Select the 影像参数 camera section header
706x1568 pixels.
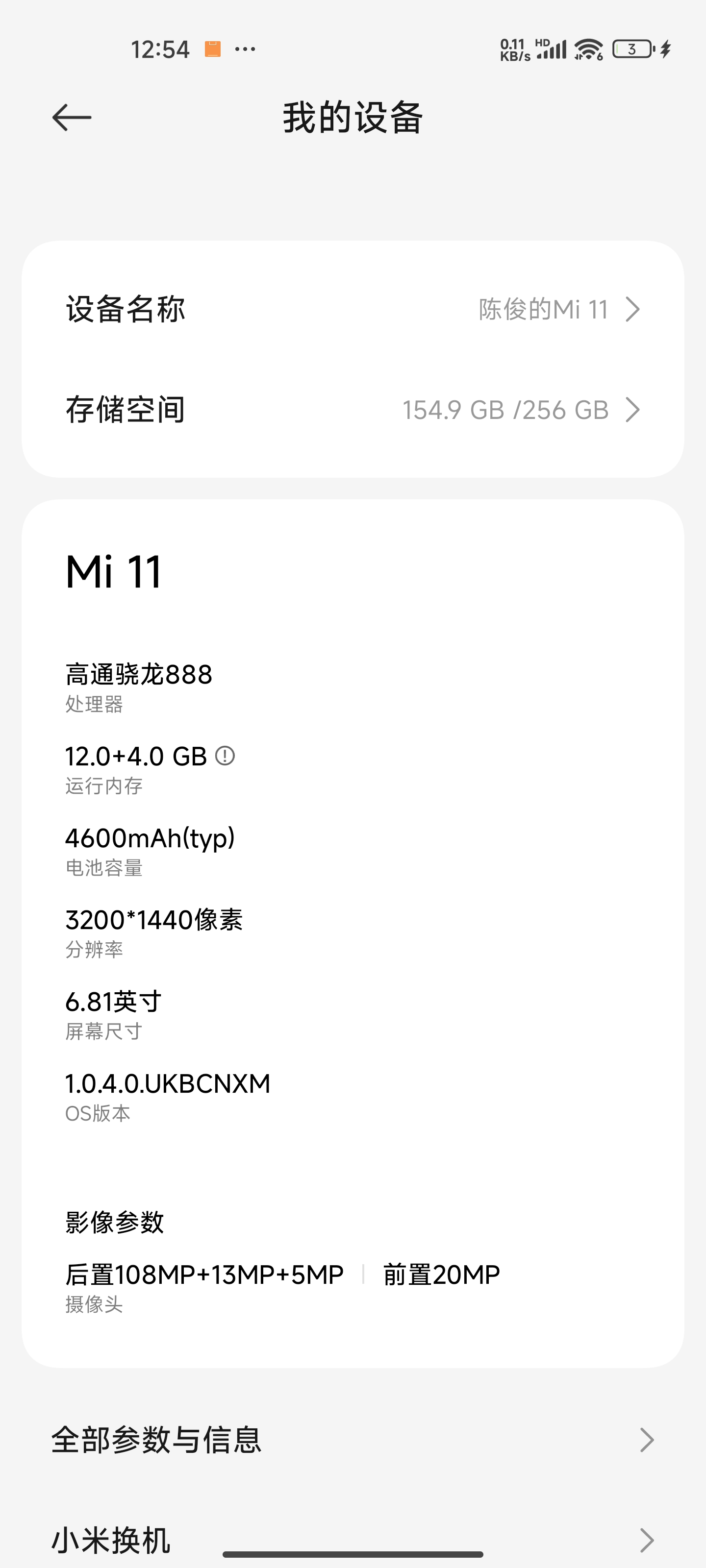click(114, 1222)
